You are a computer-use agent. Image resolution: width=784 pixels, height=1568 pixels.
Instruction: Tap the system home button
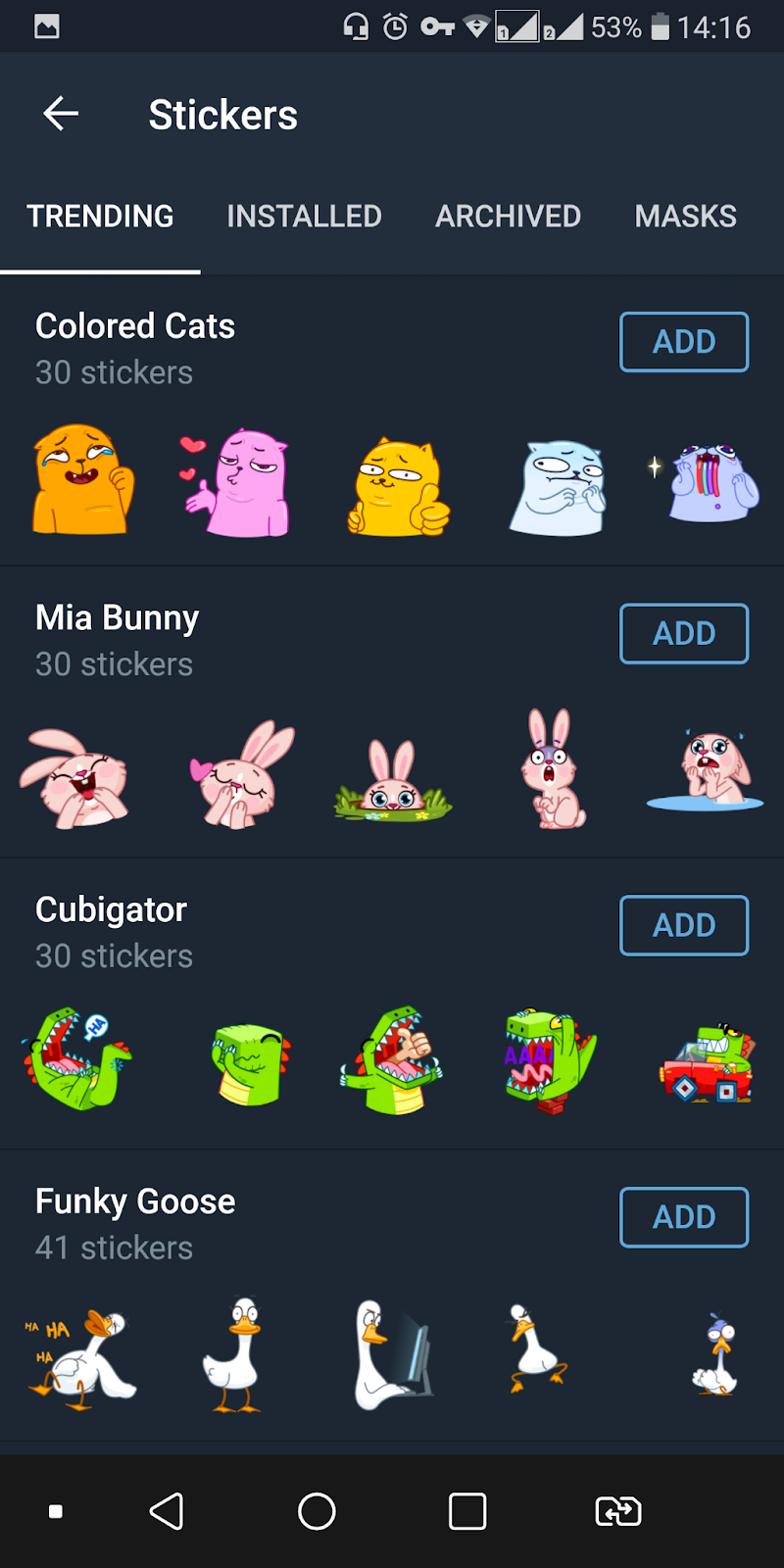click(x=317, y=1511)
